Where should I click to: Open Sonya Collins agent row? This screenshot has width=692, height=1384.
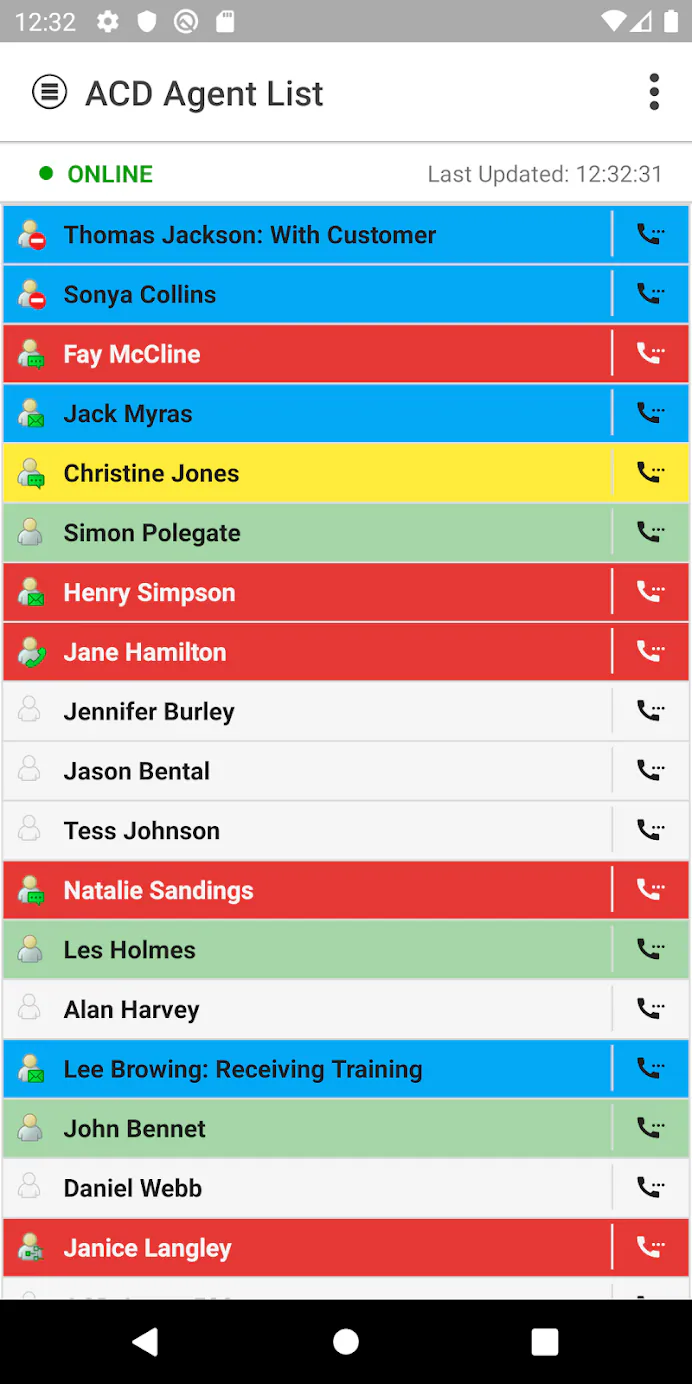[x=300, y=295]
